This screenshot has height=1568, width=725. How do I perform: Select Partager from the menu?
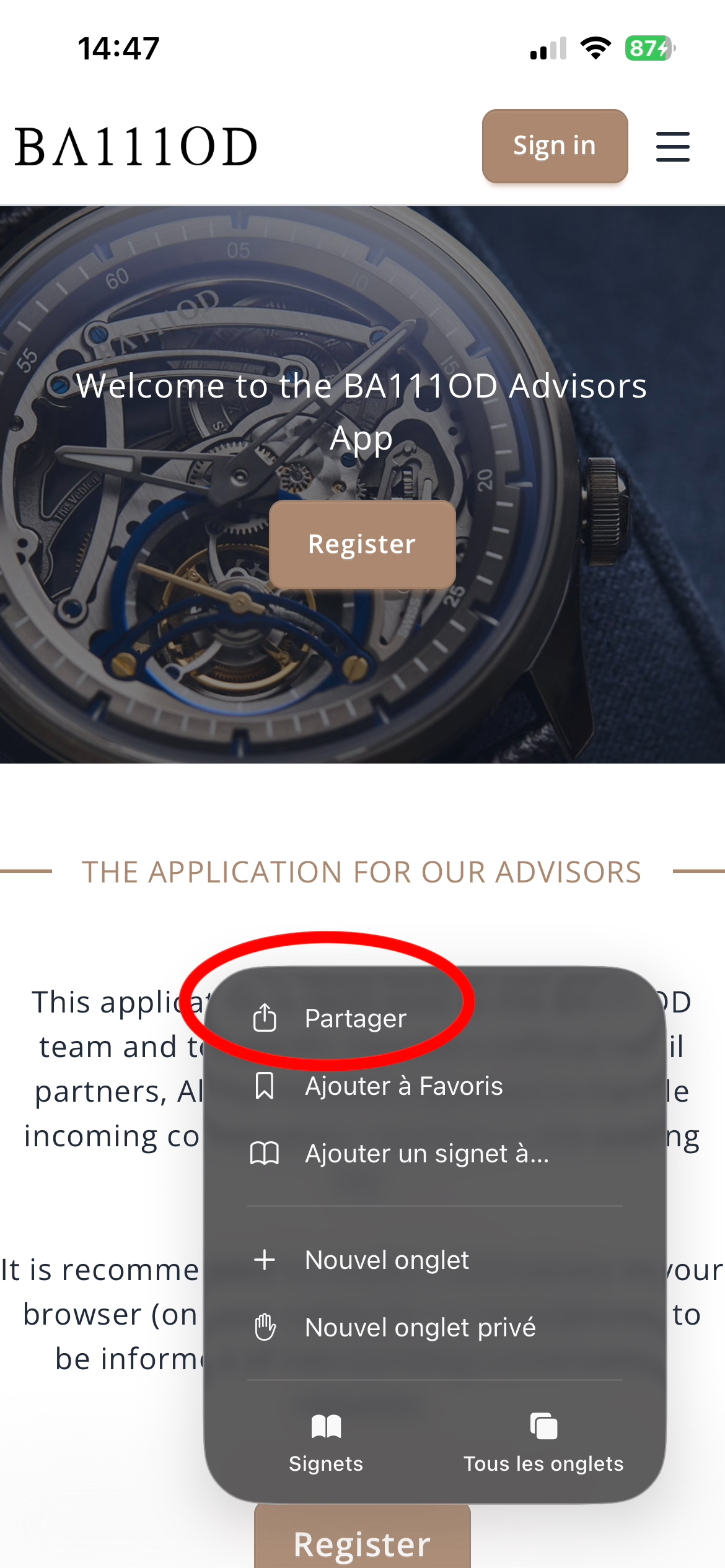[355, 1019]
